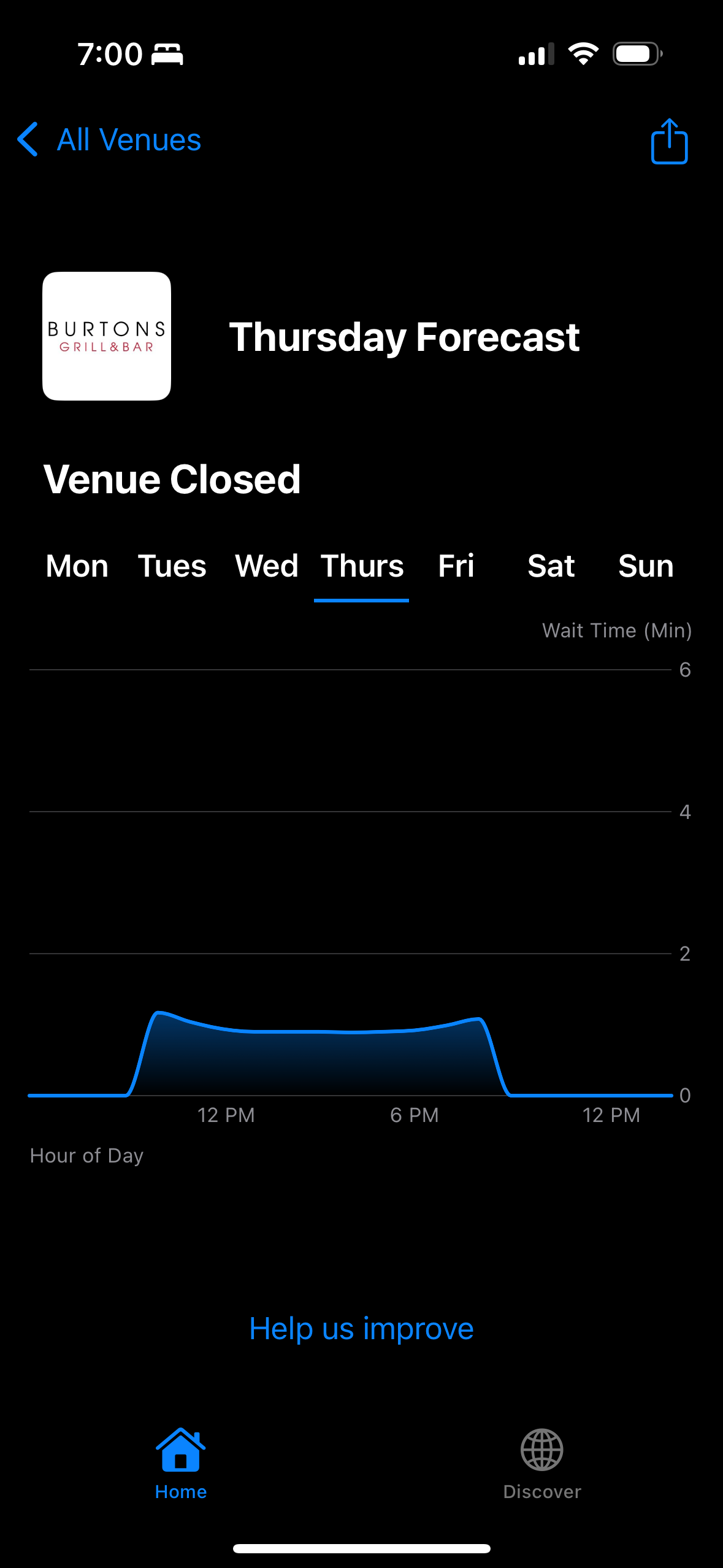
Task: Open the Help us improve link
Action: [x=361, y=1329]
